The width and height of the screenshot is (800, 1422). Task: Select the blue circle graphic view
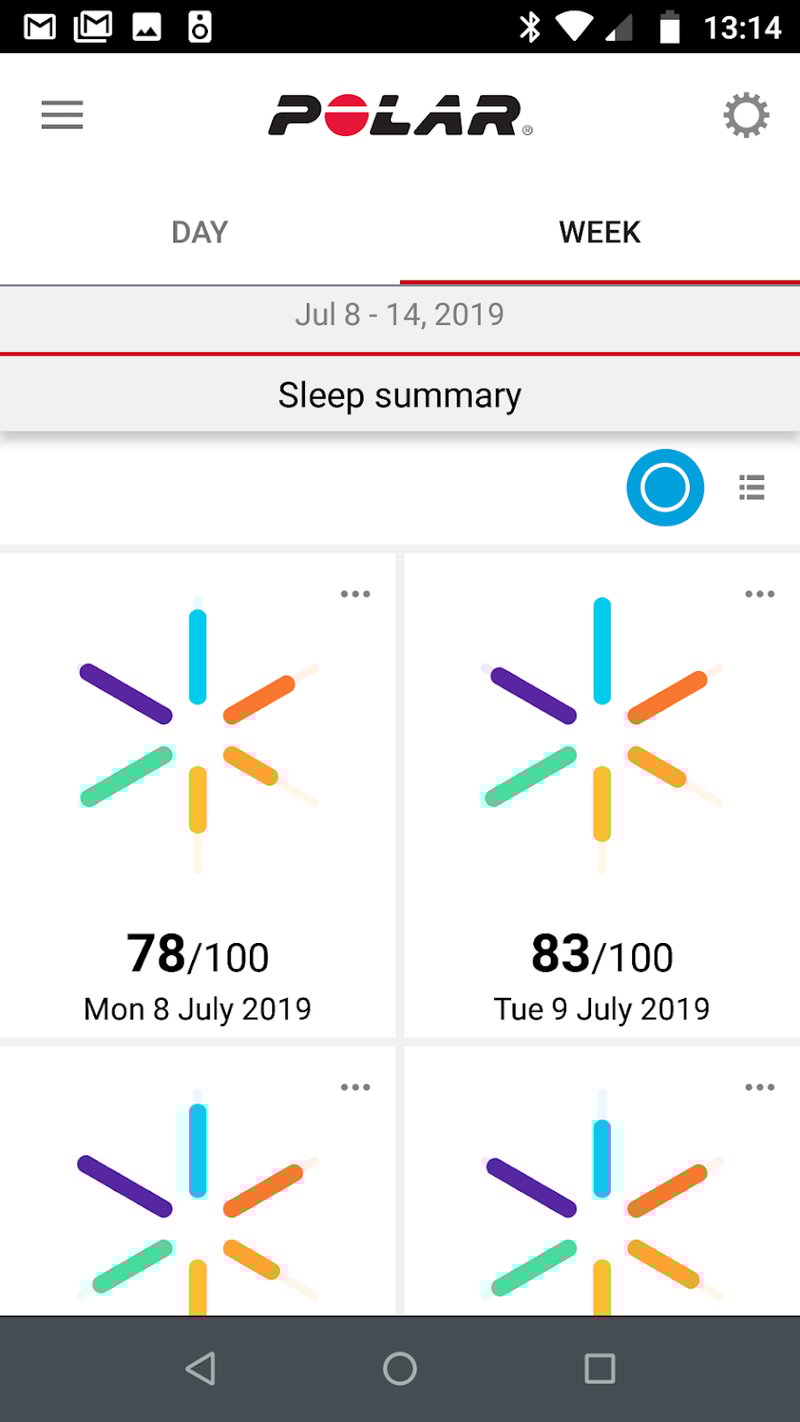(665, 488)
